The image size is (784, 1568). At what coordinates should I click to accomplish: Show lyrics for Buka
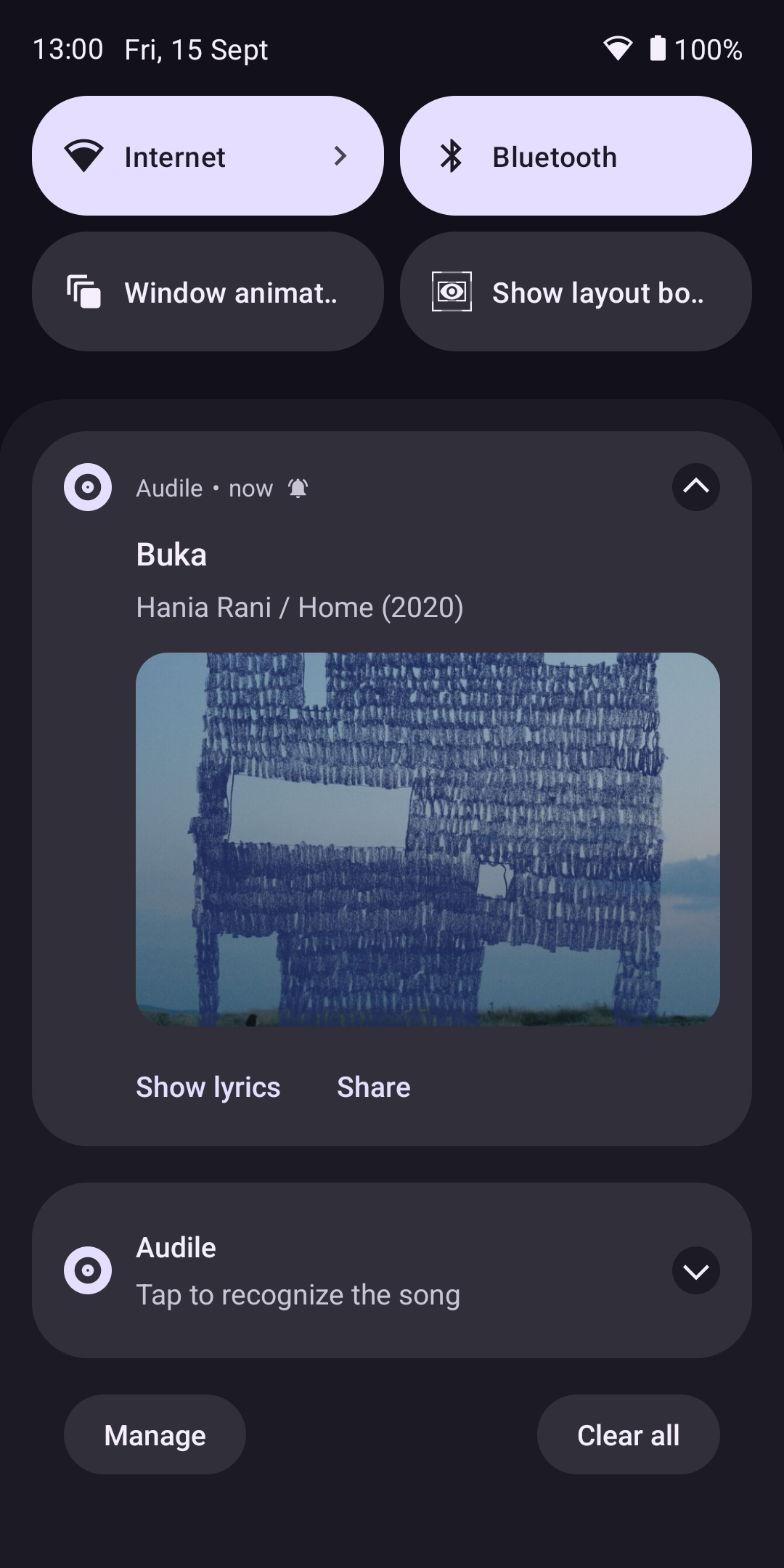208,1087
